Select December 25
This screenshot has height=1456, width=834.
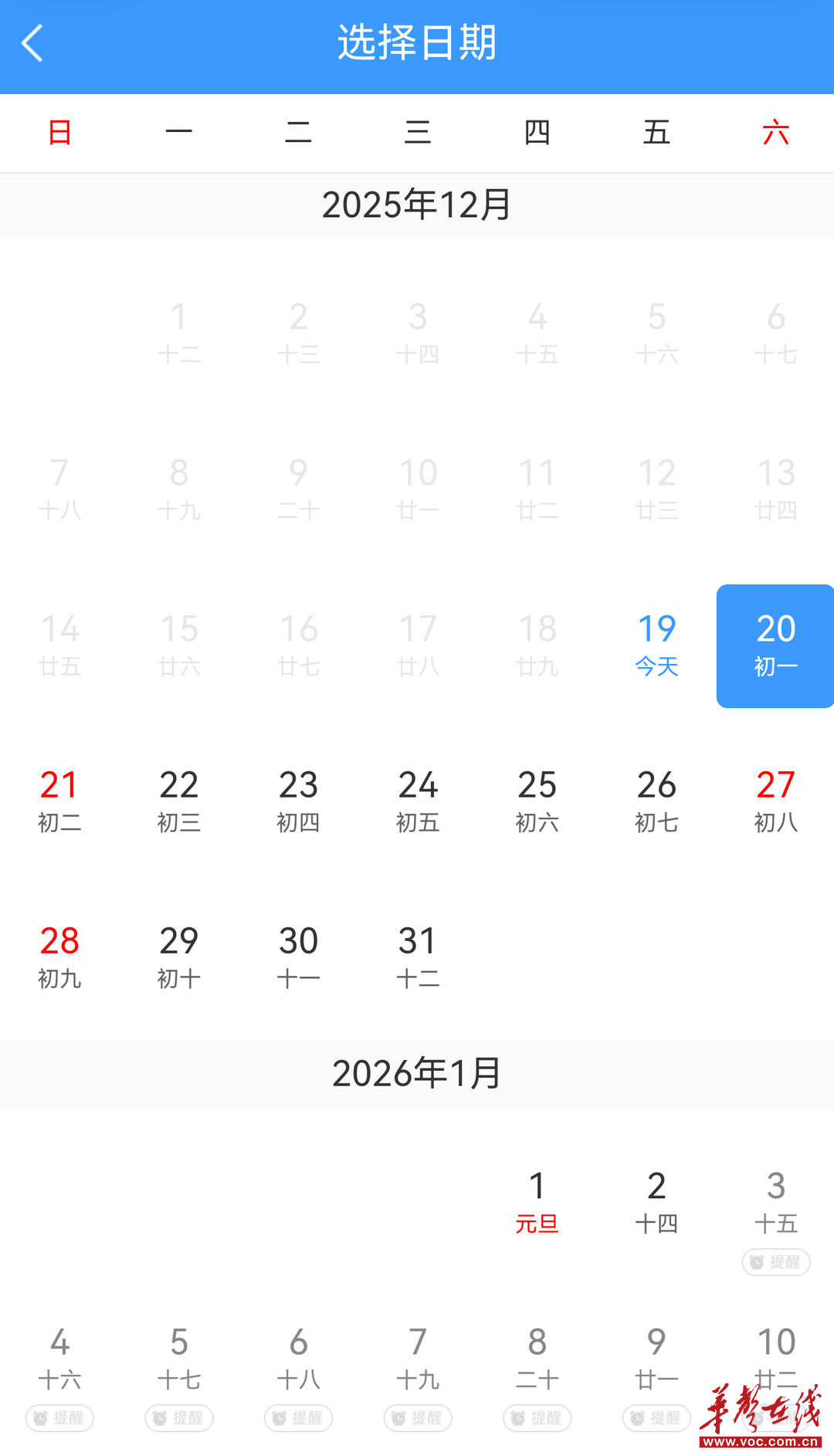click(537, 801)
